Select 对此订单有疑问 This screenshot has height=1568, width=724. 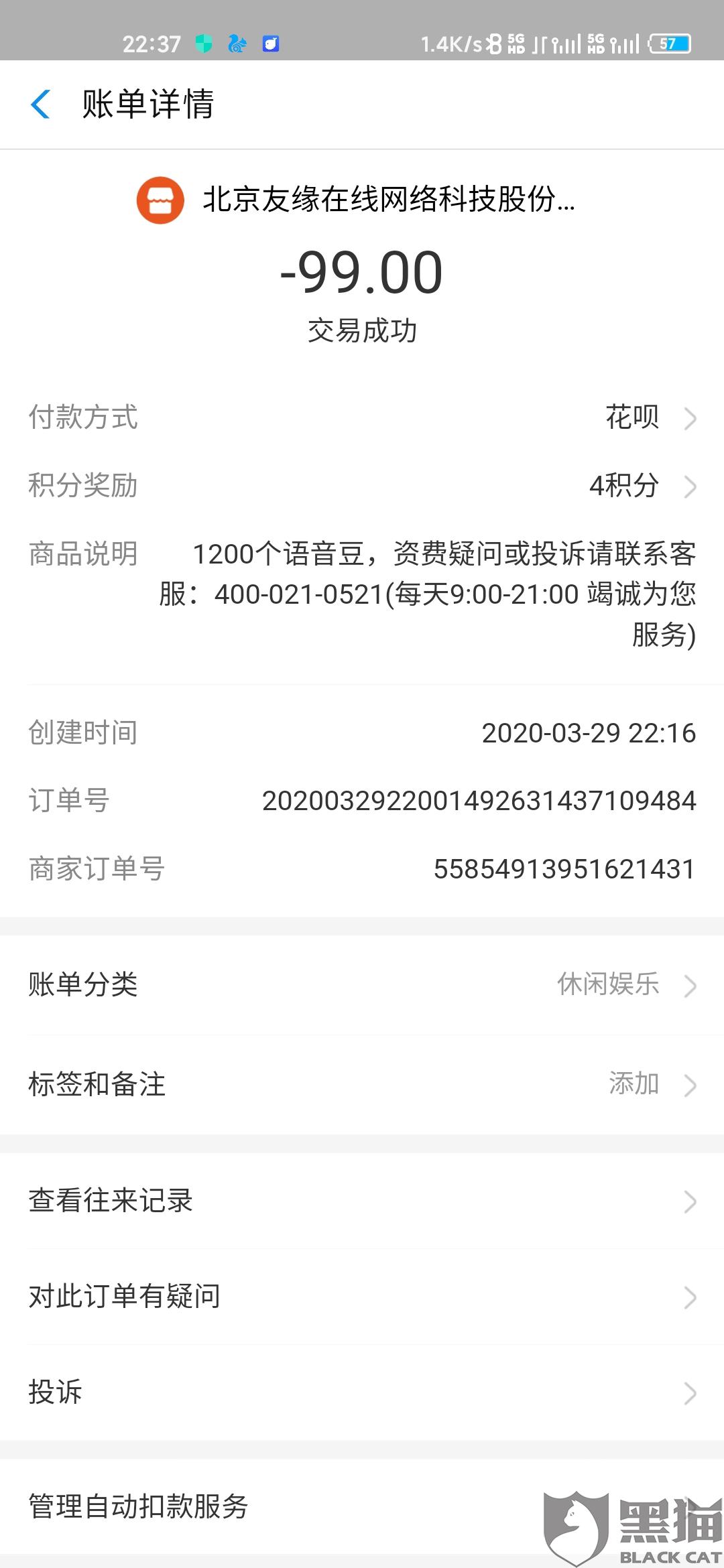click(x=362, y=1297)
